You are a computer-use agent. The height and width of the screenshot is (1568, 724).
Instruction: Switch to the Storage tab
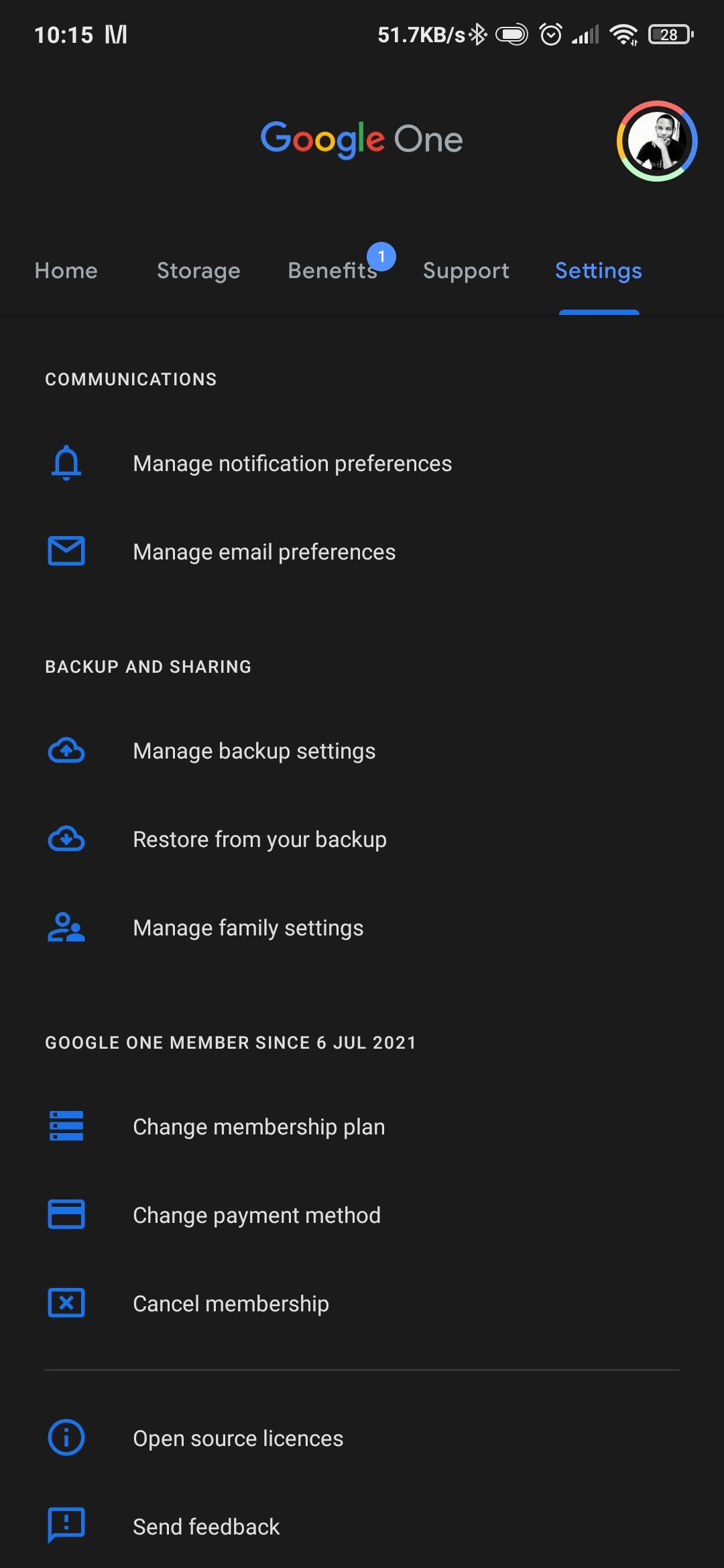198,271
